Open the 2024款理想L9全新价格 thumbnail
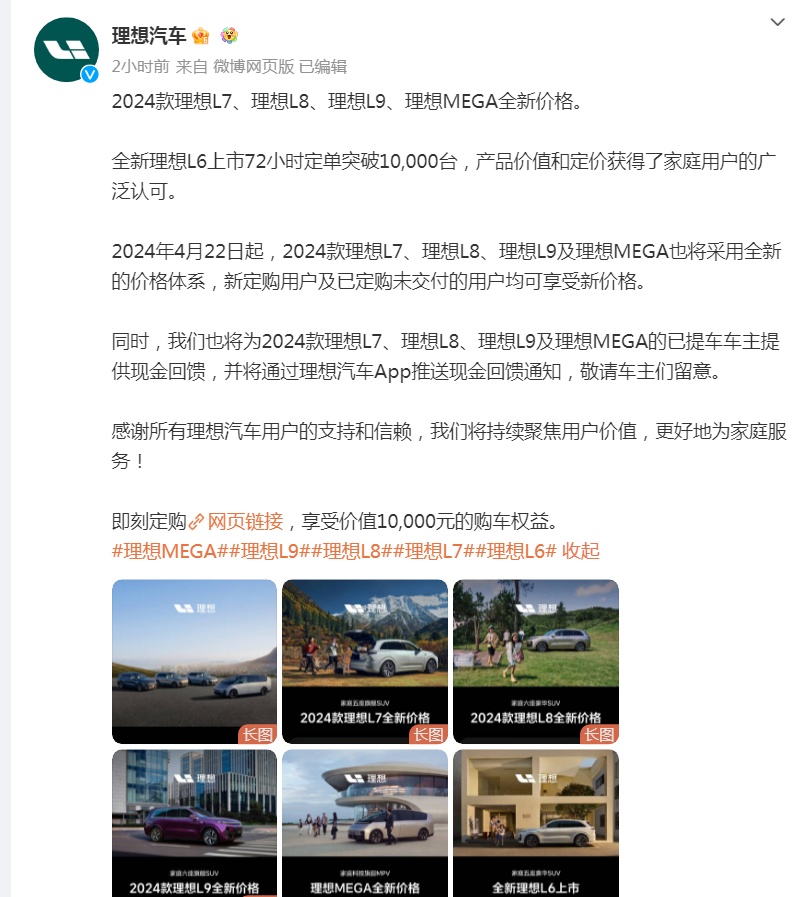Viewport: 807px width, 897px height. [x=194, y=822]
